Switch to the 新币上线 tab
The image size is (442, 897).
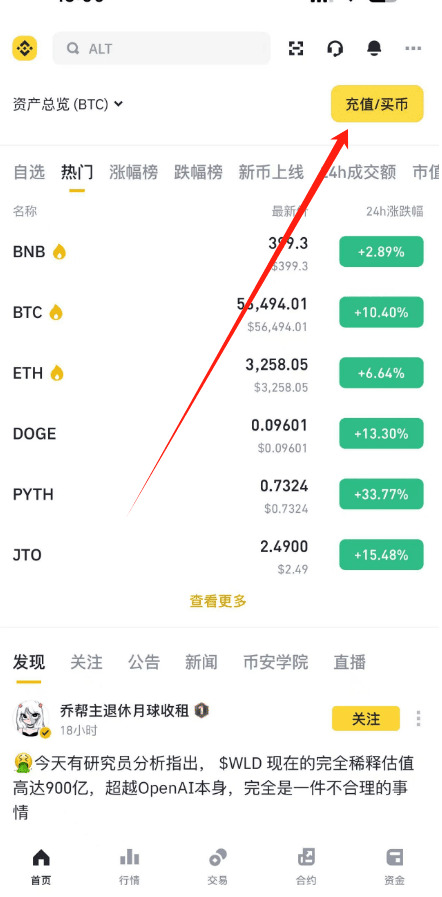270,172
